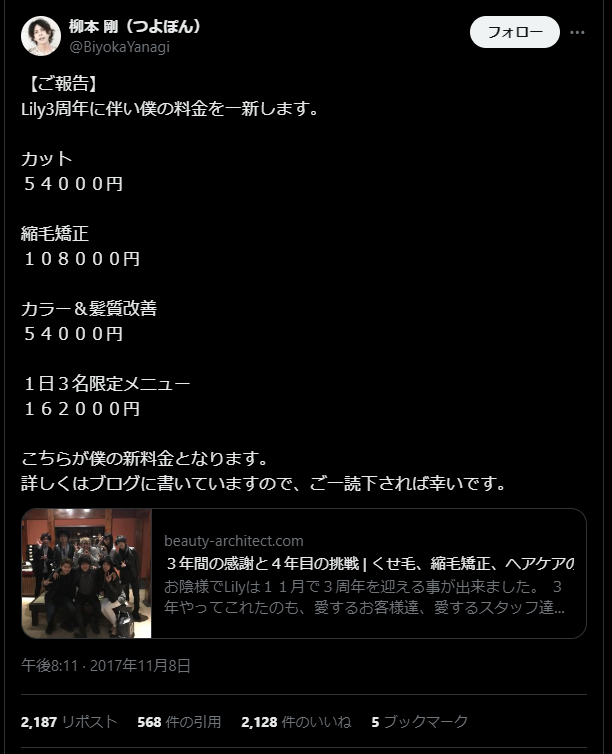612x754 pixels.
Task: Open the tweet timestamp 2017年11月8日
Action: click(x=106, y=665)
